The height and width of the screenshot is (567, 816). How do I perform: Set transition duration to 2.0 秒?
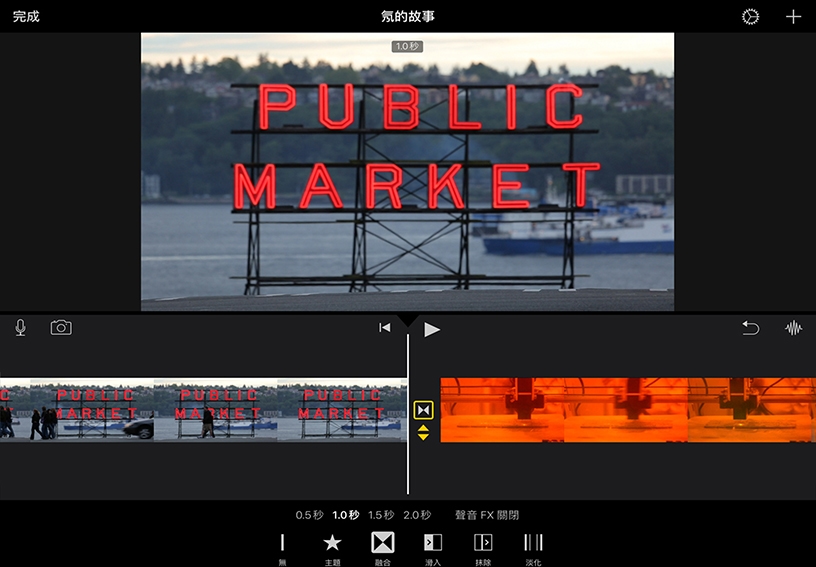pos(417,515)
